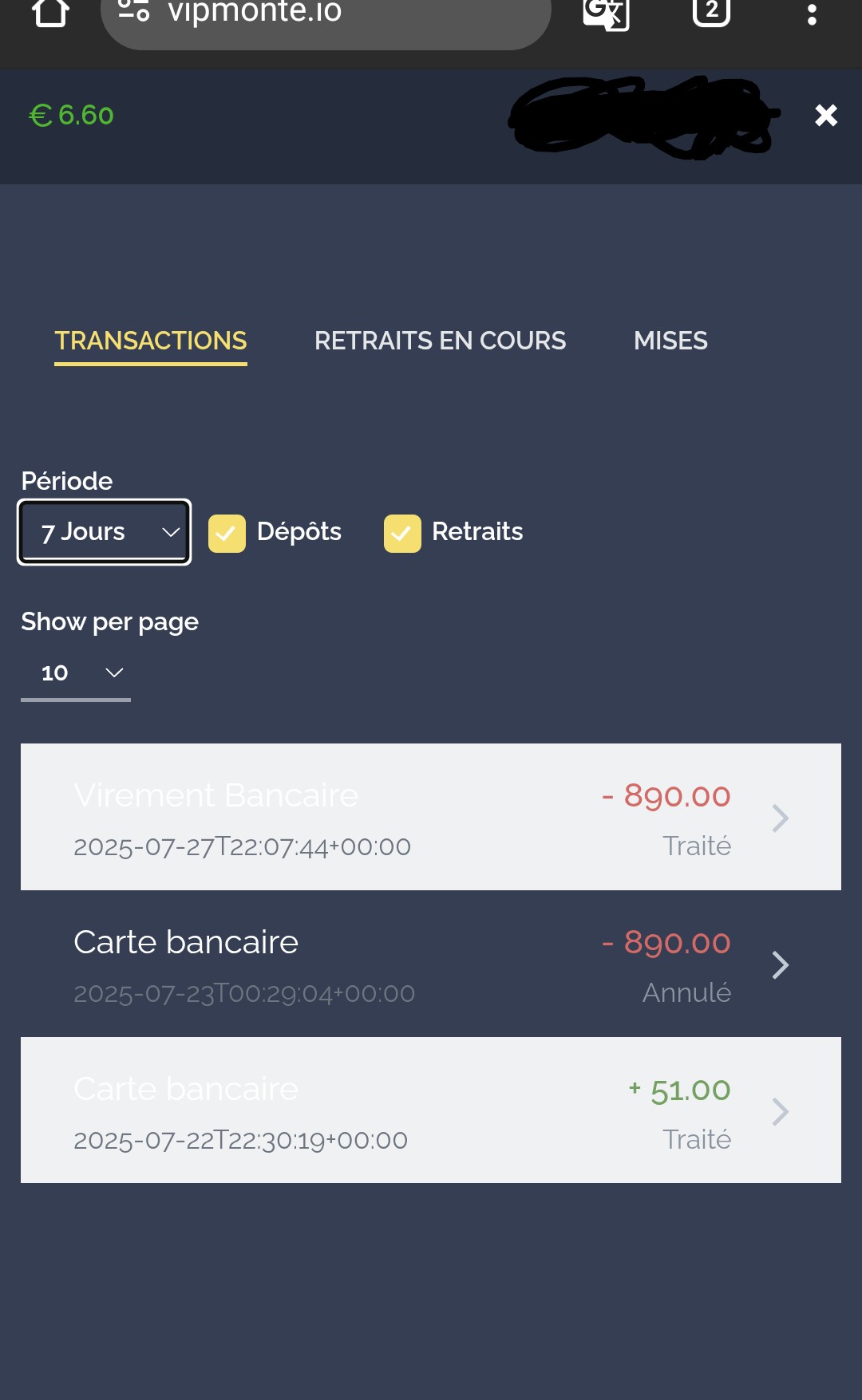This screenshot has height=1400, width=862.
Task: Open the Carte bancaire + 51.00 transaction
Action: (431, 1111)
